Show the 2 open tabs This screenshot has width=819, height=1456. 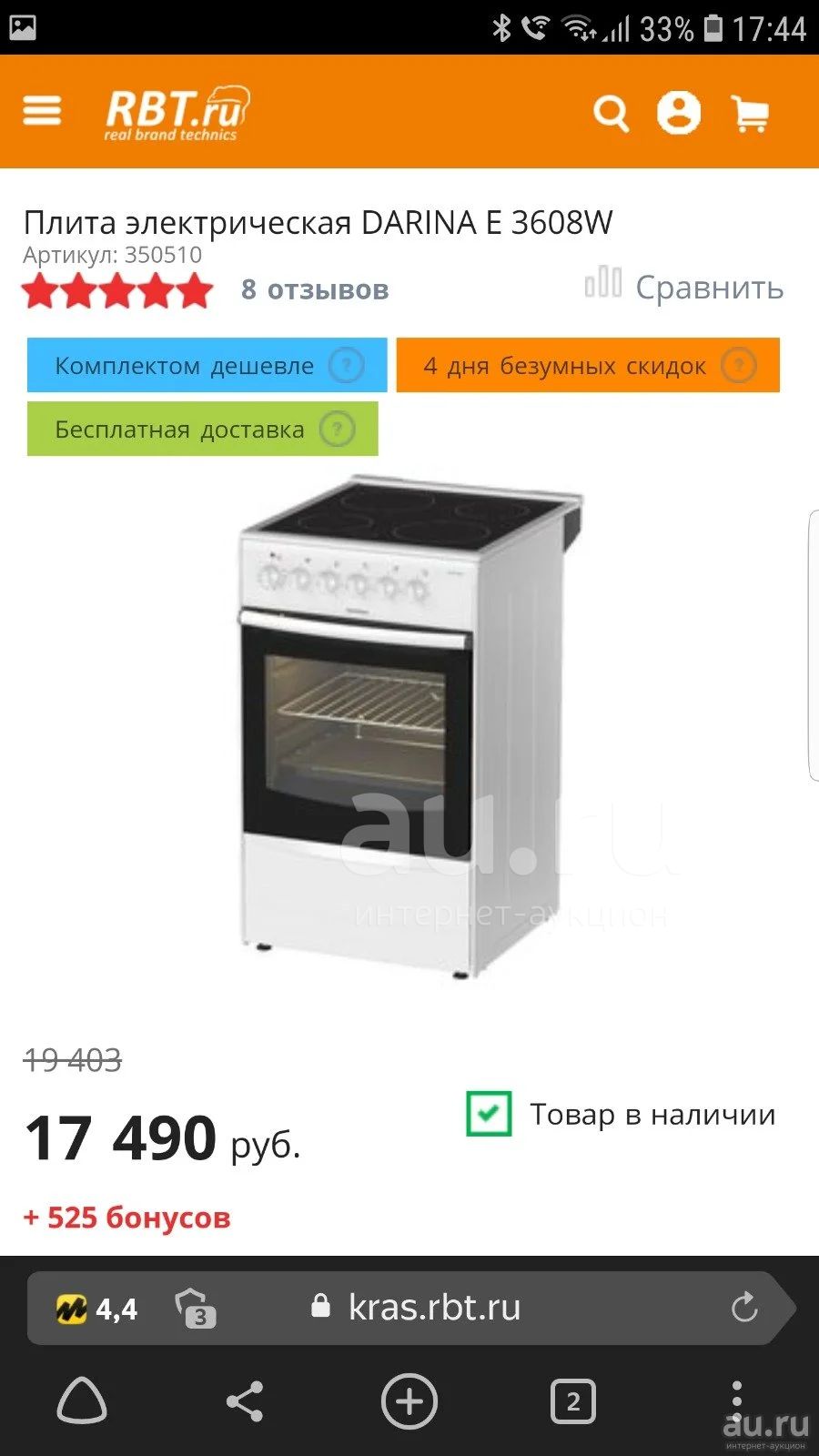pos(573,1401)
